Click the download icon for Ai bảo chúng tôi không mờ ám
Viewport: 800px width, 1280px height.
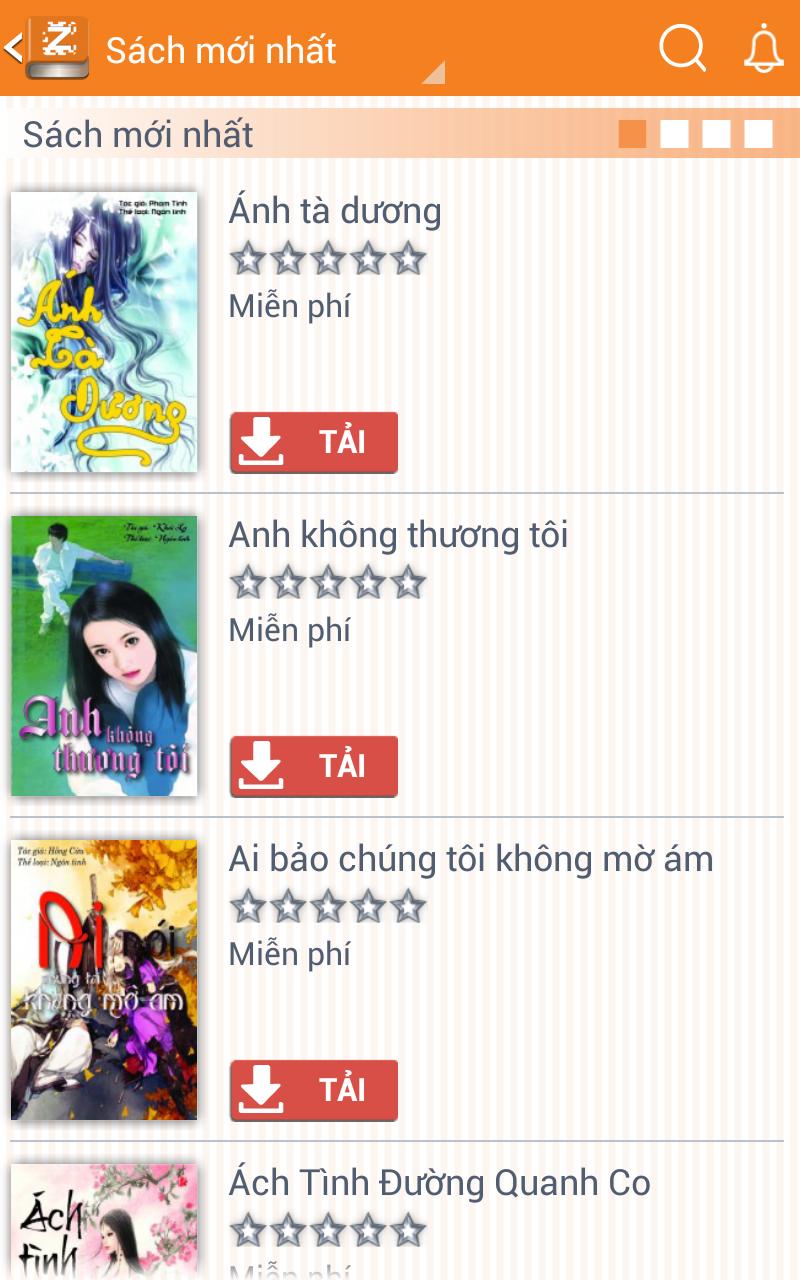coord(259,1089)
